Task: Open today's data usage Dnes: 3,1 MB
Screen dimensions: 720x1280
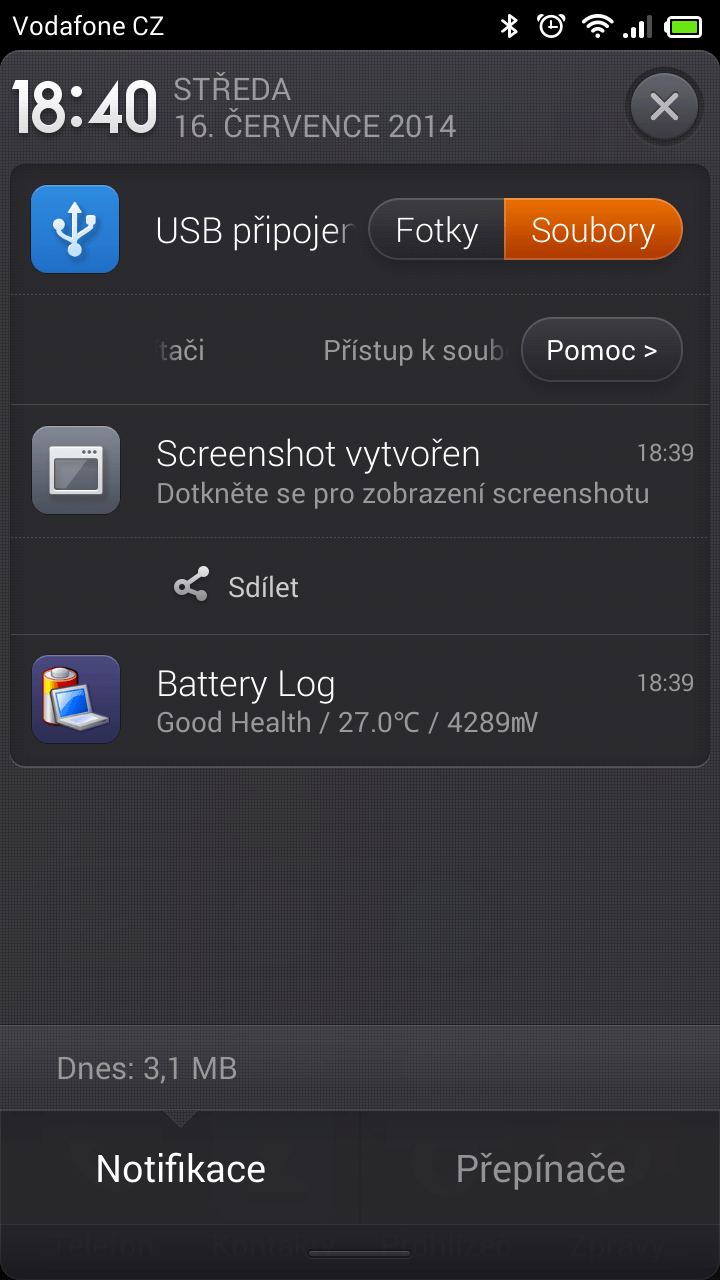Action: pos(147,1068)
